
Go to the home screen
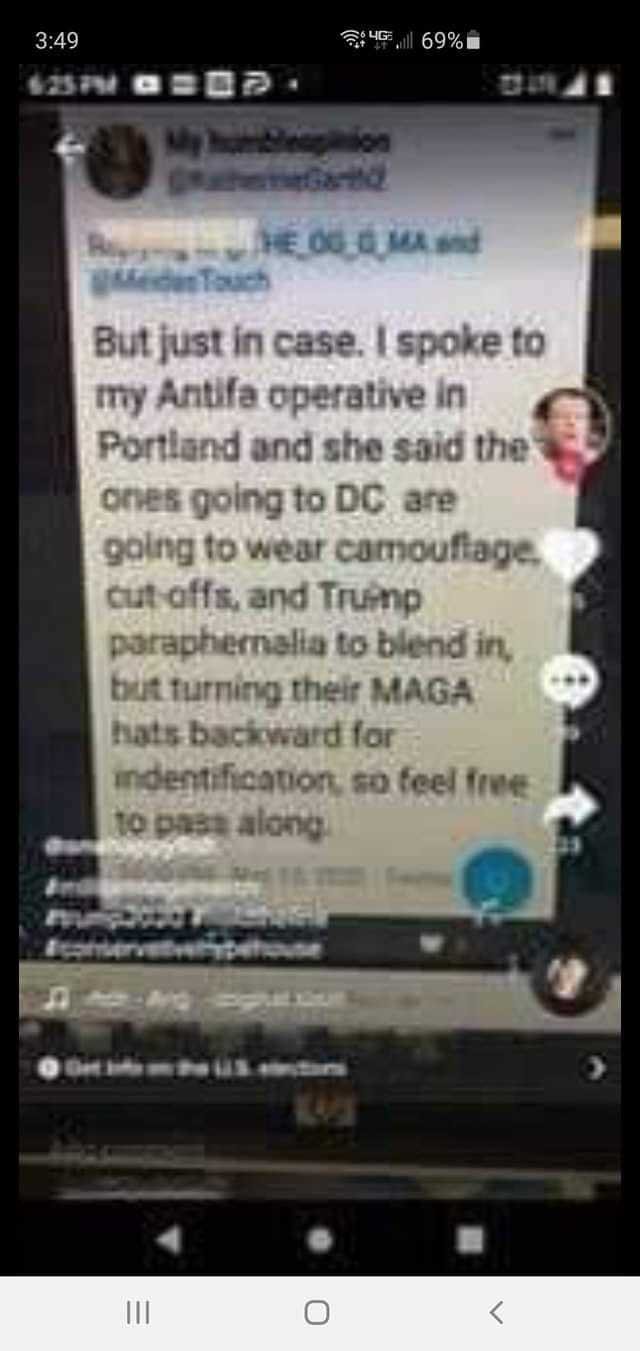pos(317,1312)
